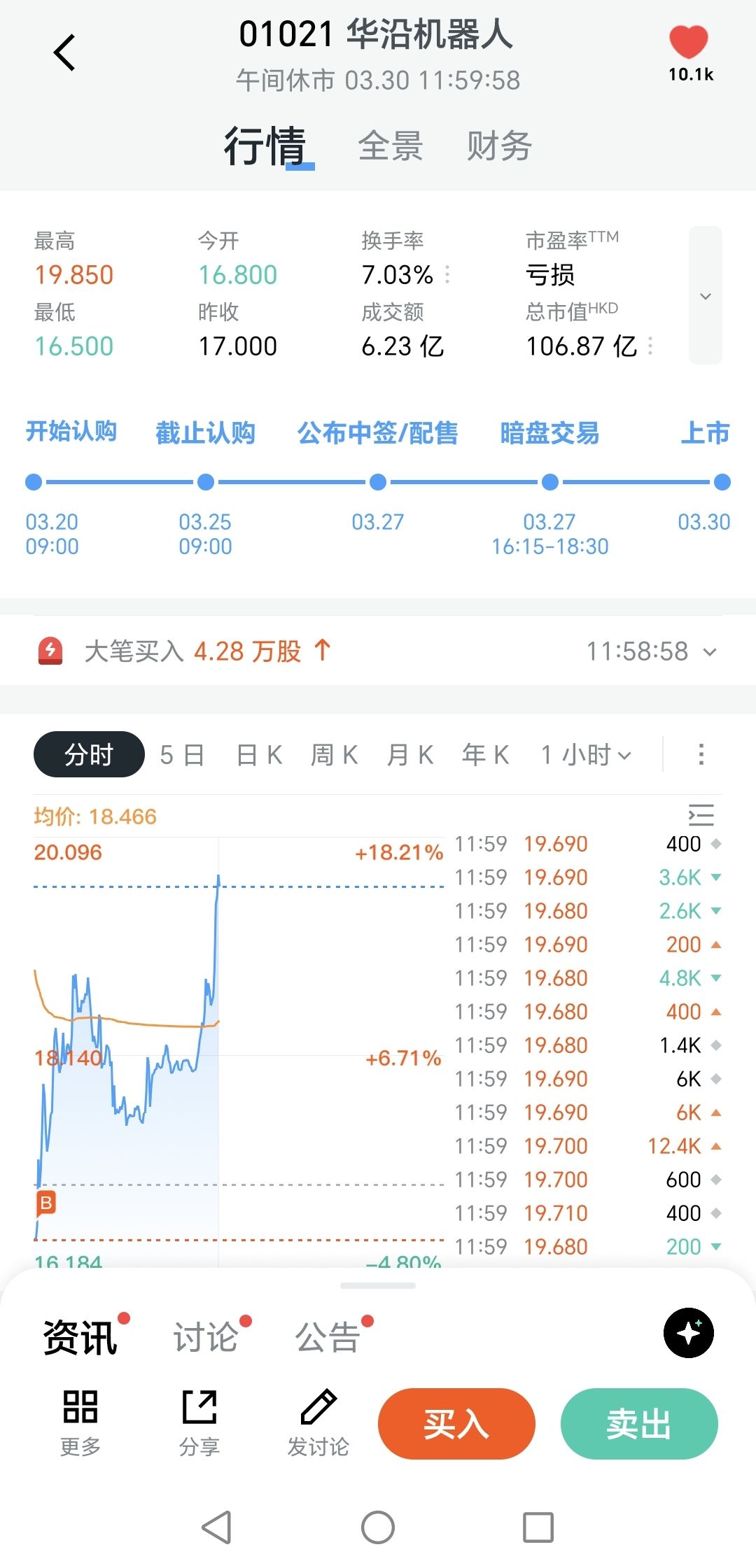Tap the orange 买入 button

456,1424
